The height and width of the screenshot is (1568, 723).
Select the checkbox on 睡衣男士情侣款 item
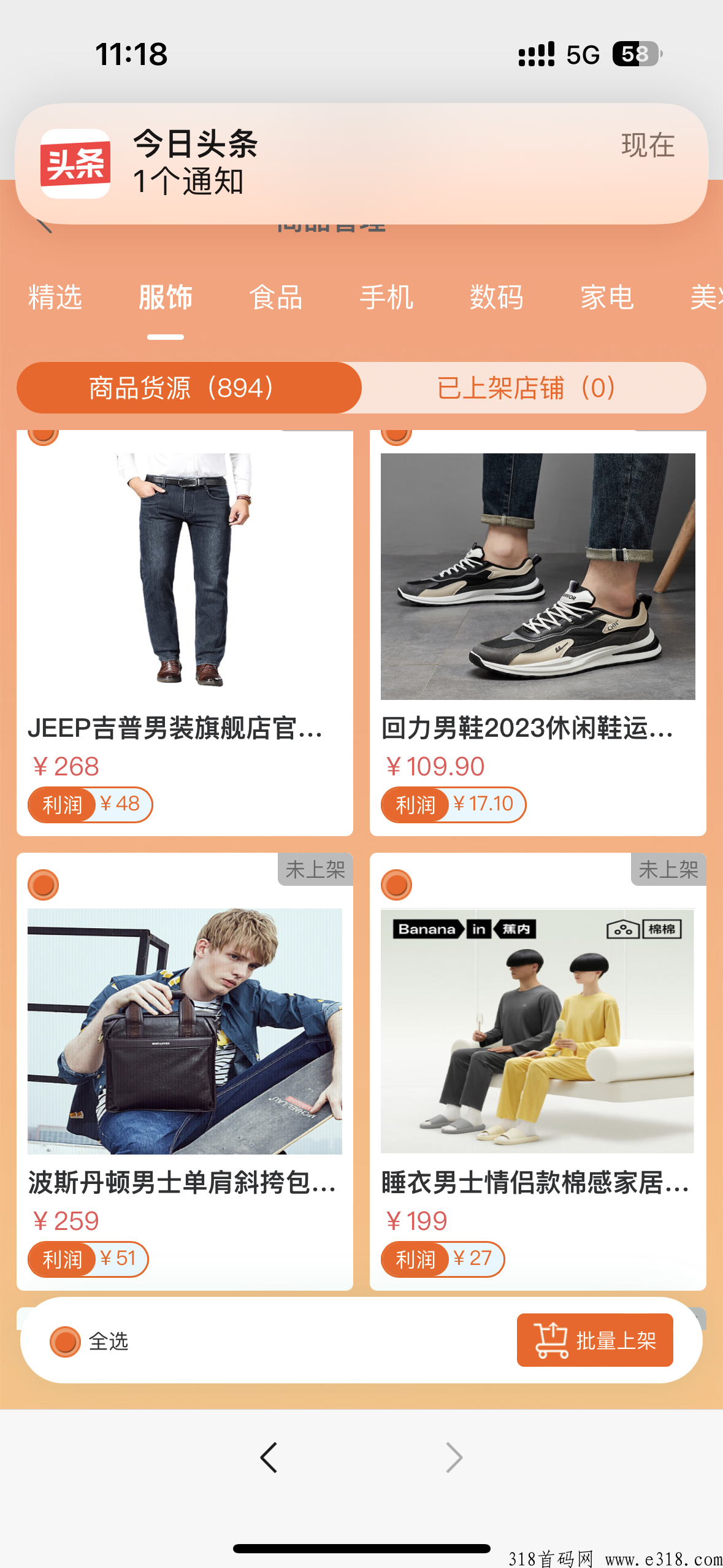[x=397, y=885]
